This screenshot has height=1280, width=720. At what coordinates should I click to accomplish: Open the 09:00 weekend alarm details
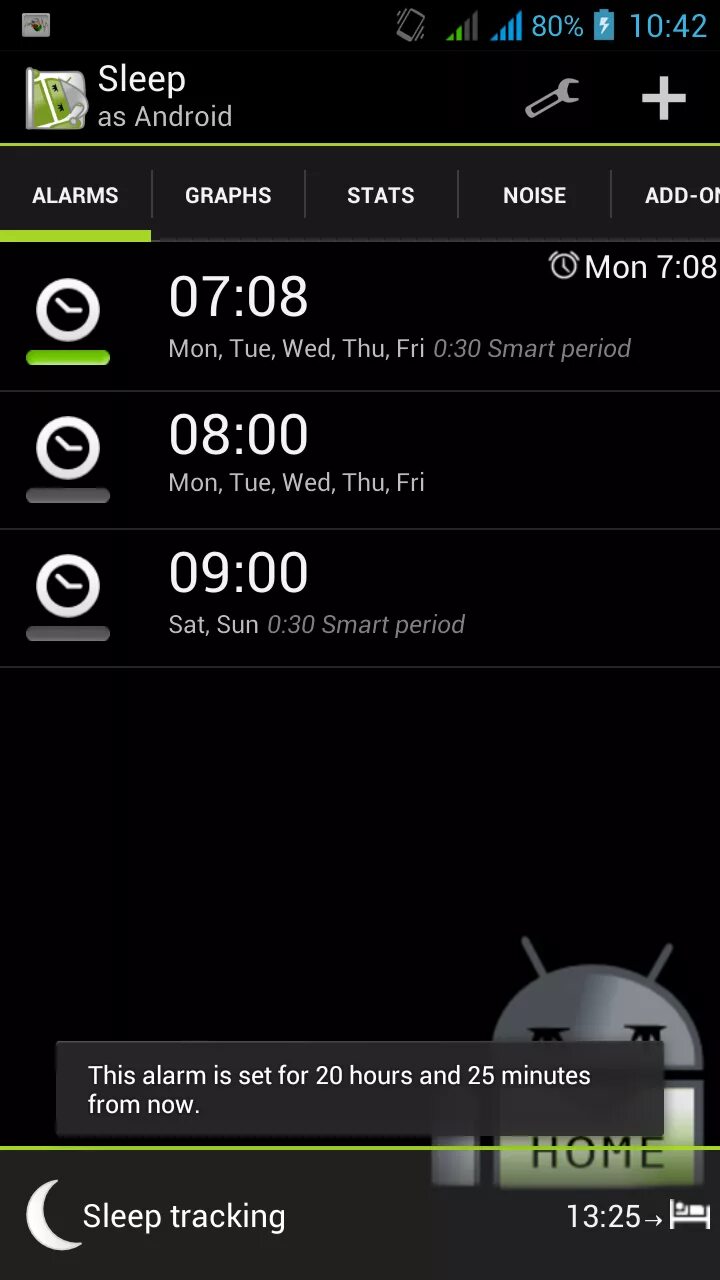pos(420,598)
